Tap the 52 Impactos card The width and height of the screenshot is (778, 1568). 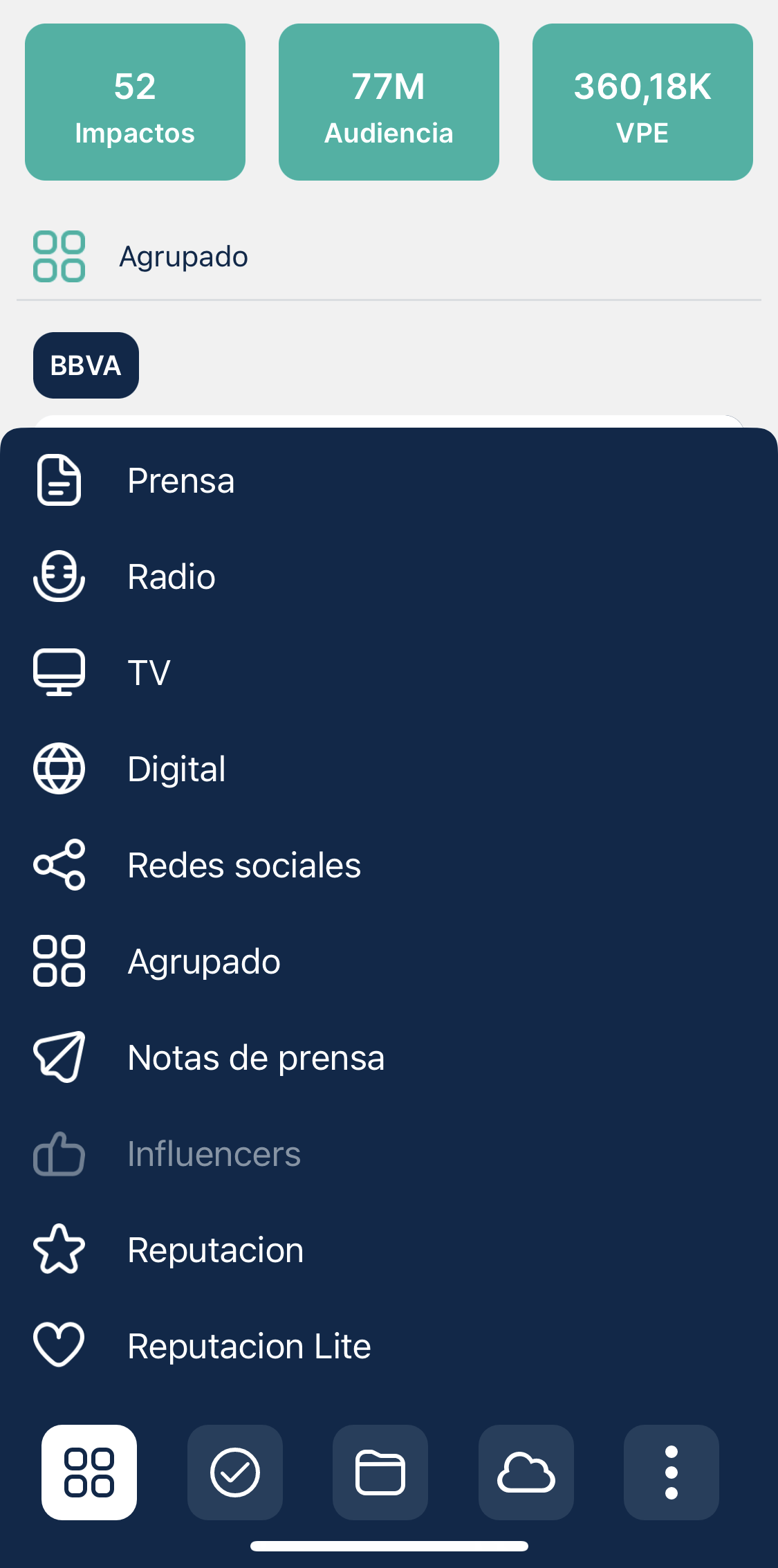coord(135,102)
